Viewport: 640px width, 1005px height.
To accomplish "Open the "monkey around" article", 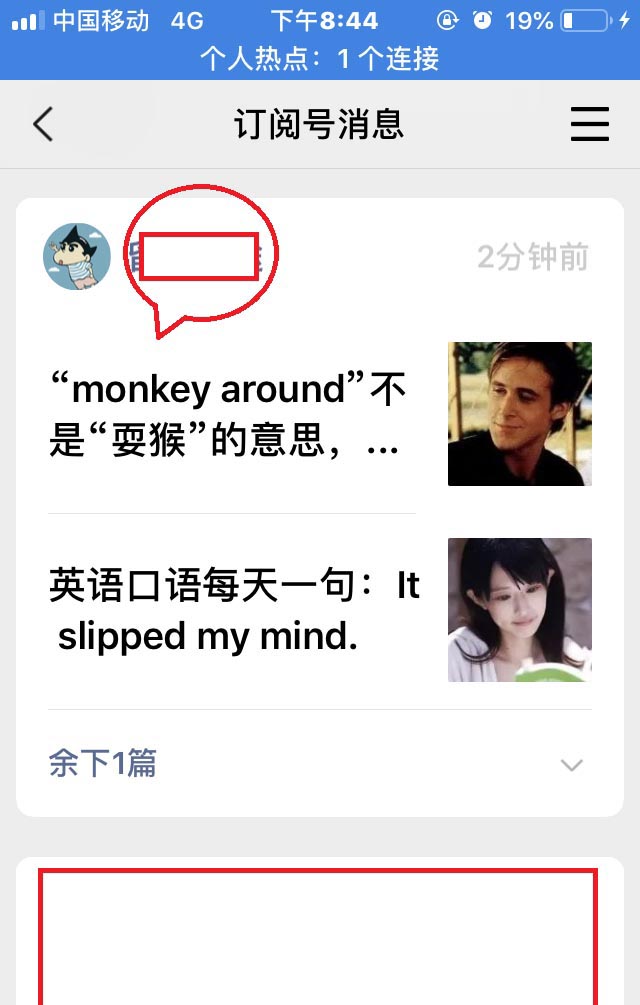I will (x=230, y=414).
